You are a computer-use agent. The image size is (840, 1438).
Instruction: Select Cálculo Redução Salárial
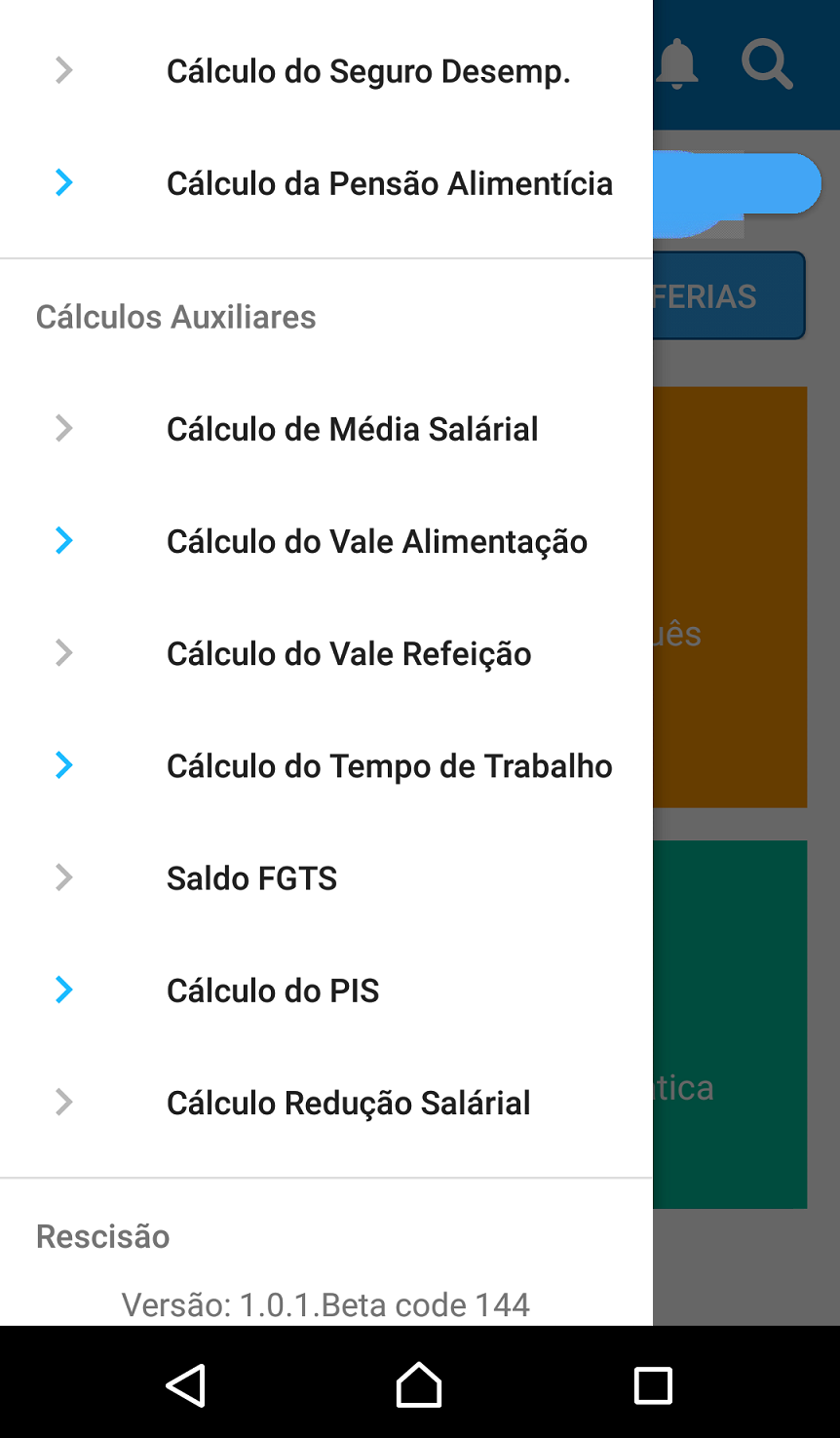[348, 1103]
